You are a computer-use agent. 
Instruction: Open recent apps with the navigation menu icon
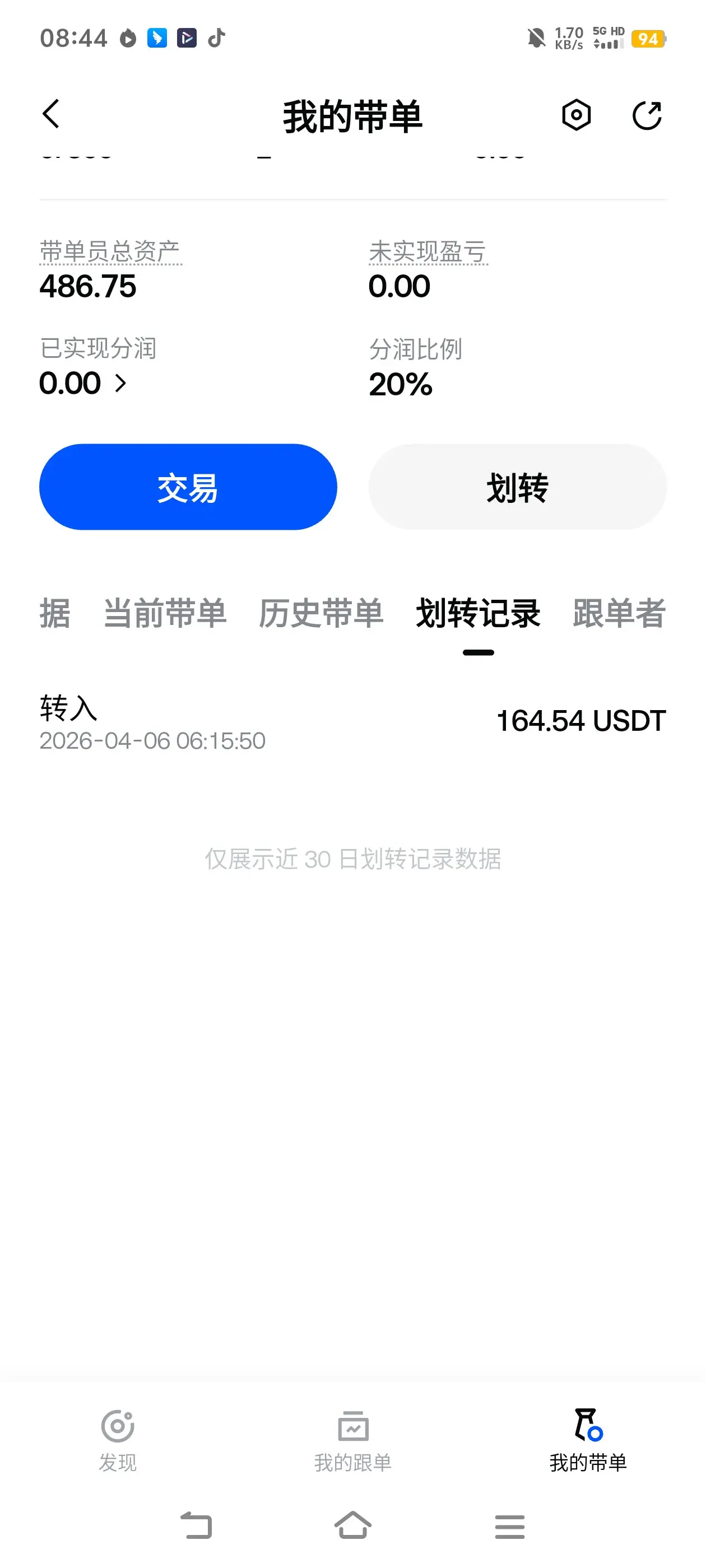(x=510, y=1526)
